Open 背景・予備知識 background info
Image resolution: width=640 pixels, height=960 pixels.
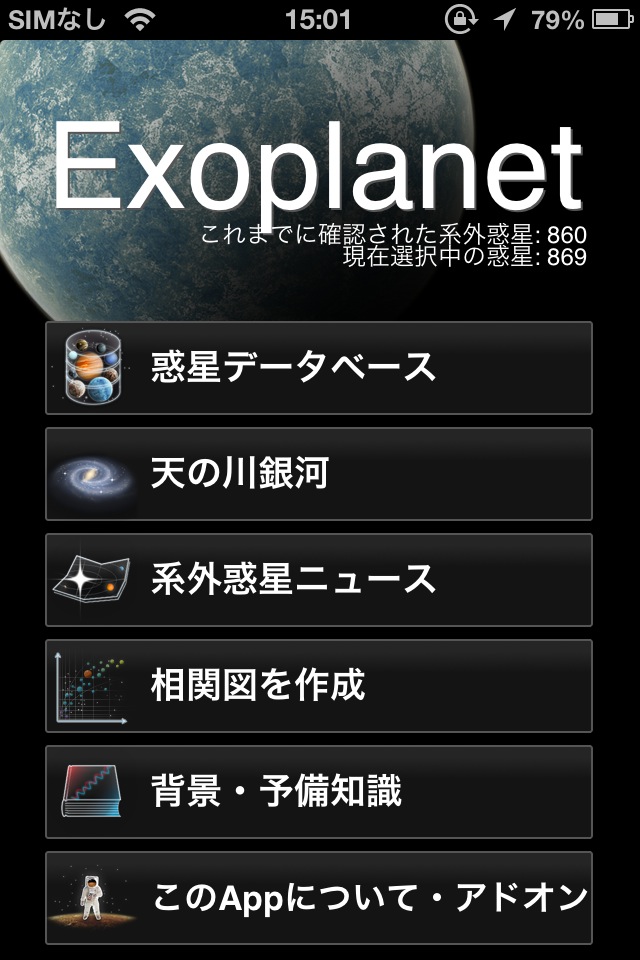318,792
